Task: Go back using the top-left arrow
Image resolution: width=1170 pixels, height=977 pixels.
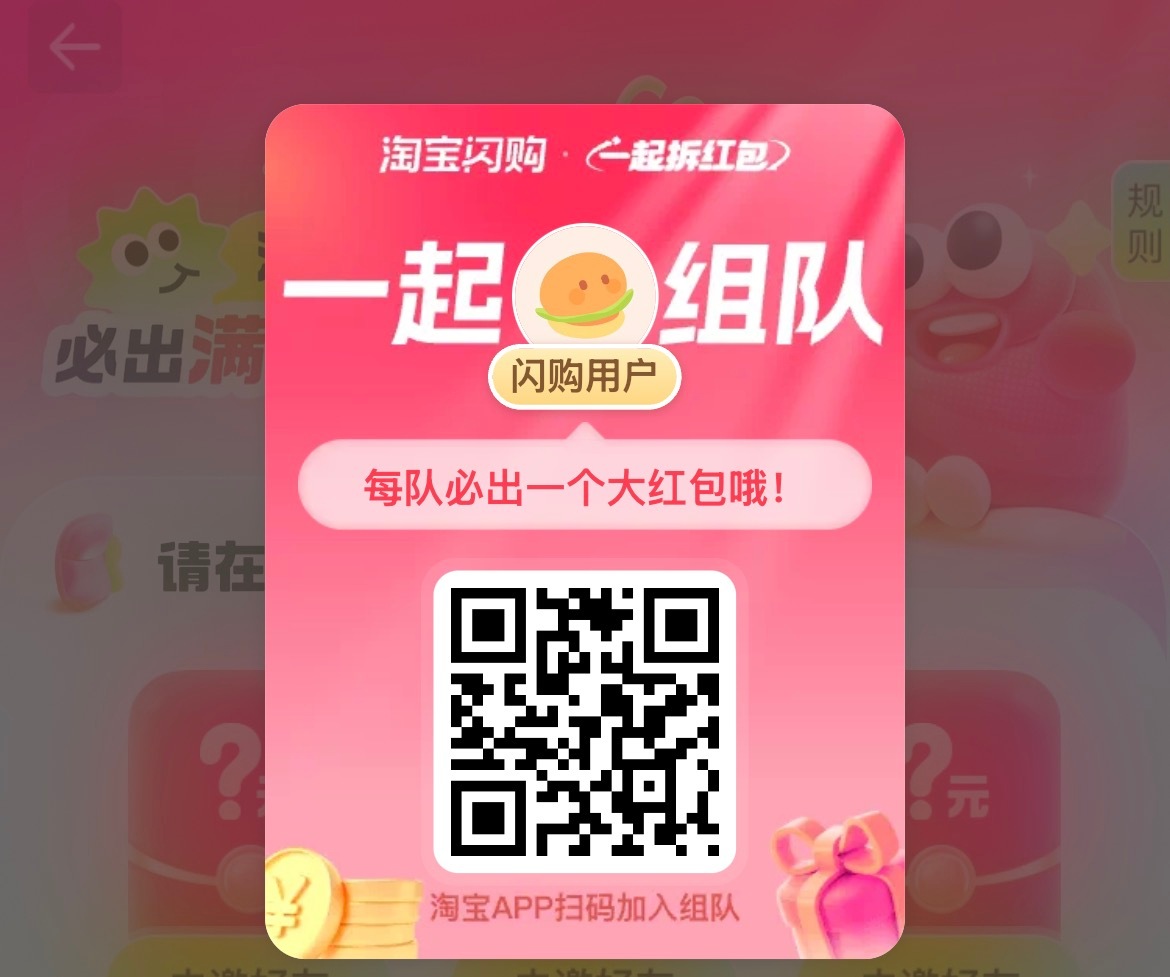Action: tap(75, 47)
